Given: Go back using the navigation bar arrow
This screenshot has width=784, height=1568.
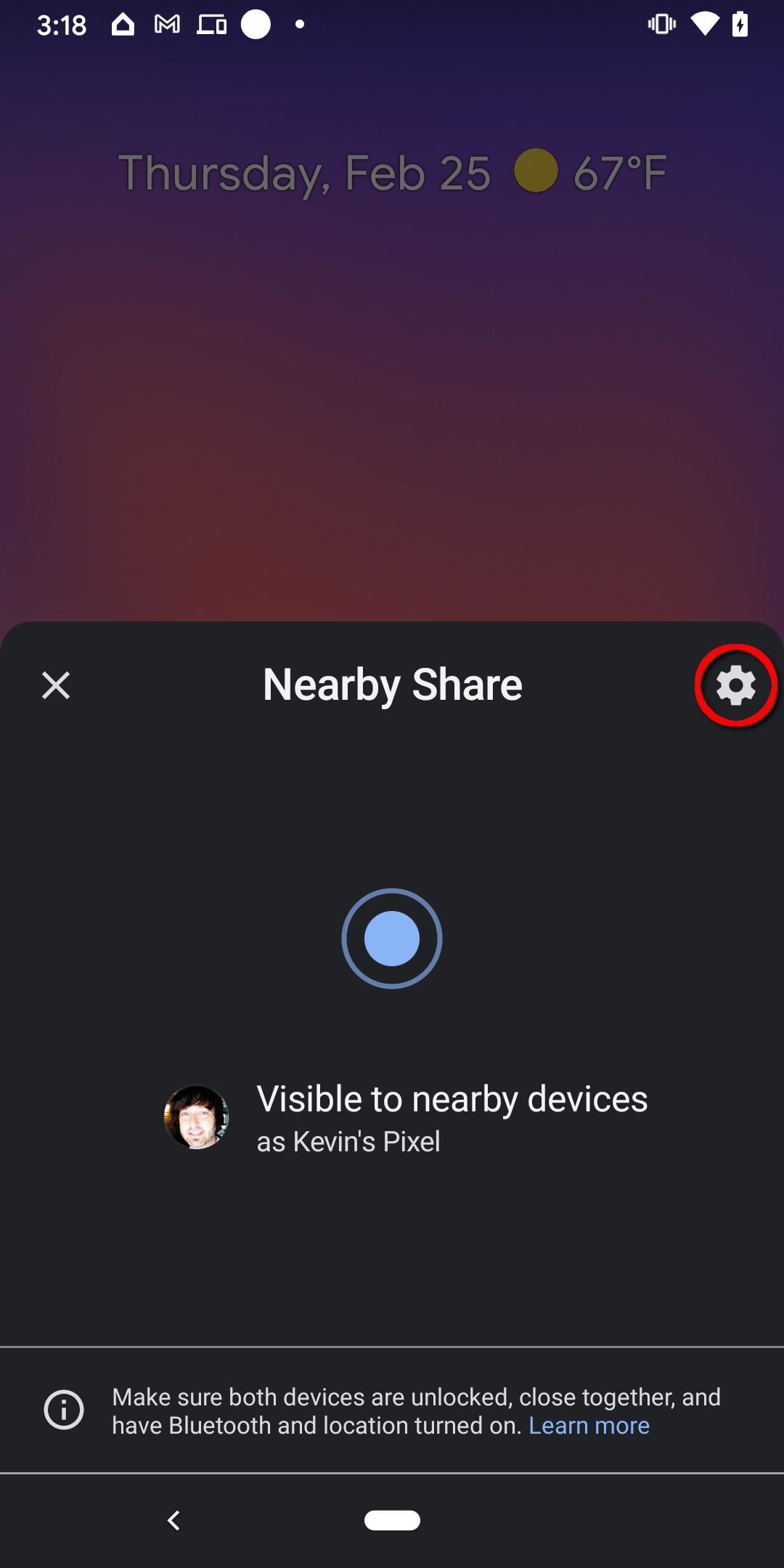Looking at the screenshot, I should click(173, 1519).
